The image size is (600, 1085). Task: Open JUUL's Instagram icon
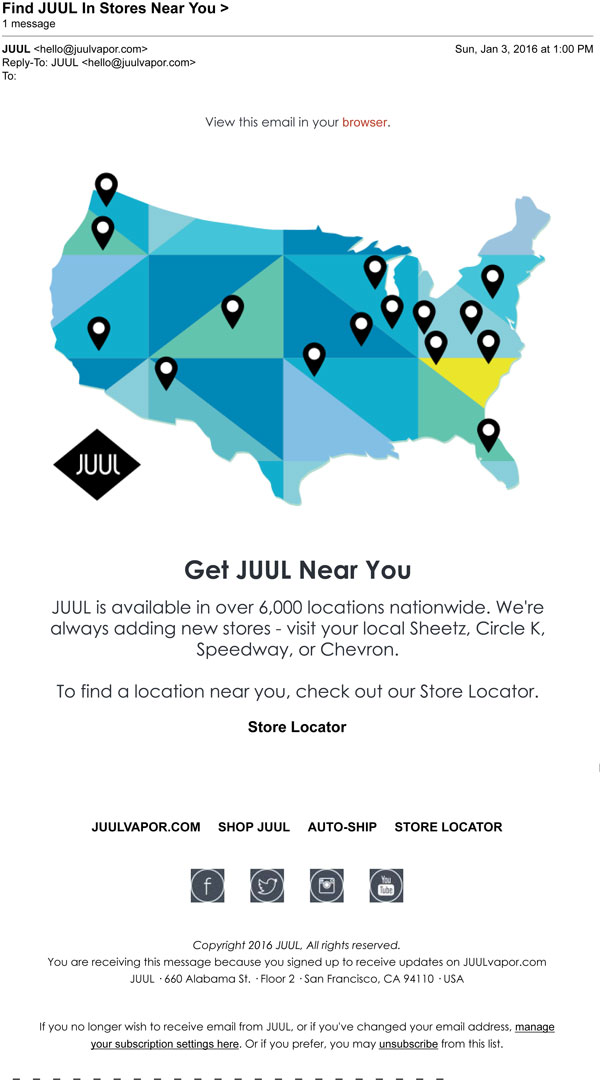point(326,885)
